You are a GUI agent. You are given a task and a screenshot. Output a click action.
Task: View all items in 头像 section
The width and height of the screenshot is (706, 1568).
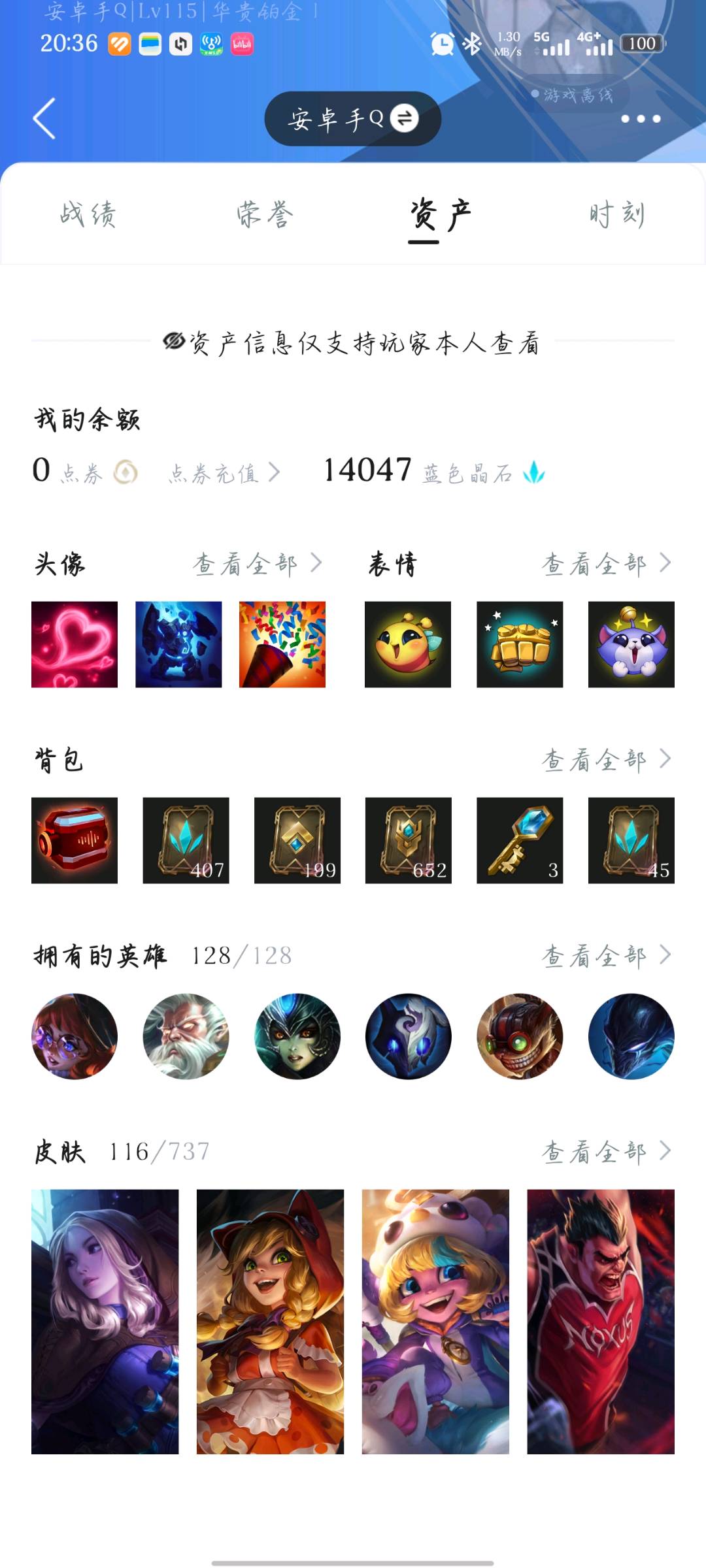(x=258, y=563)
